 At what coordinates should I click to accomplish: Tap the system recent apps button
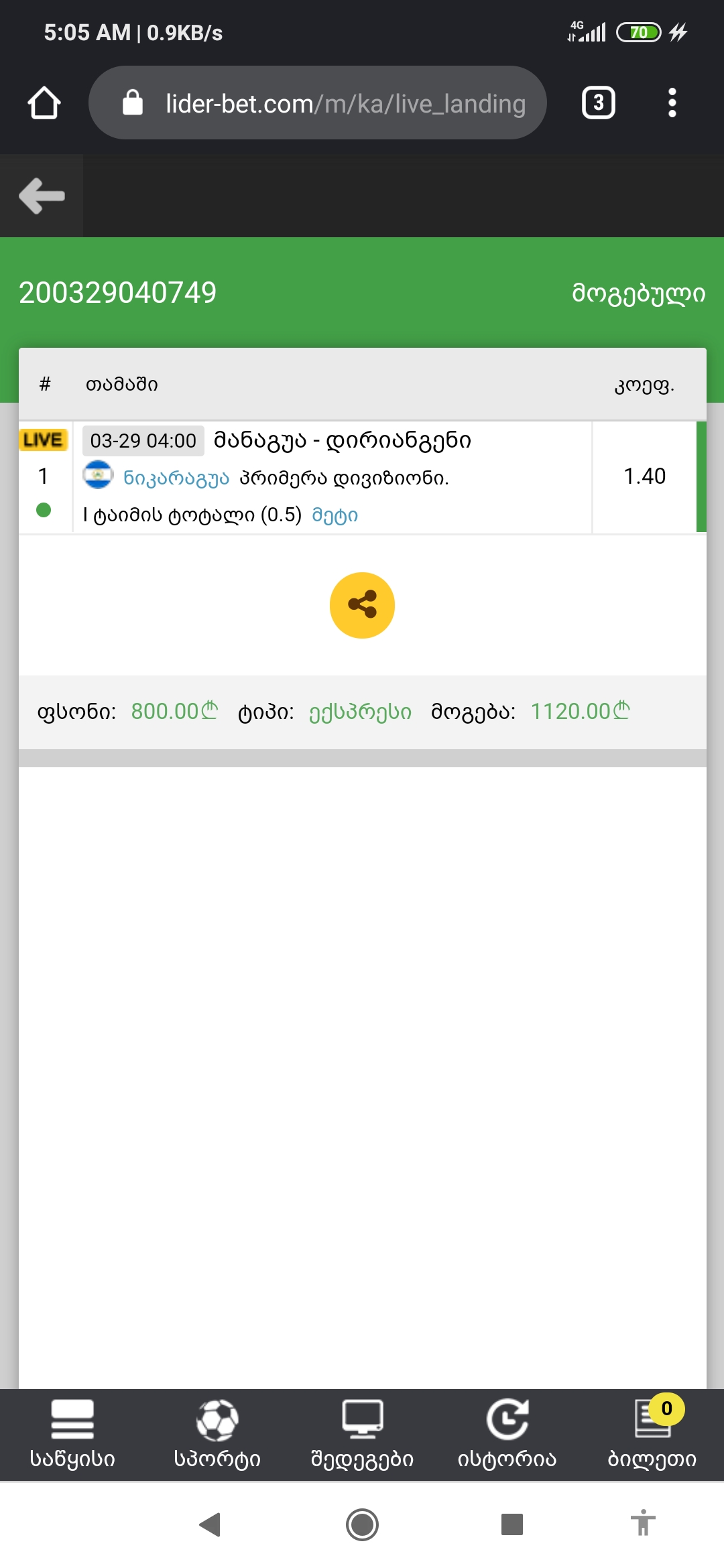(x=512, y=1524)
